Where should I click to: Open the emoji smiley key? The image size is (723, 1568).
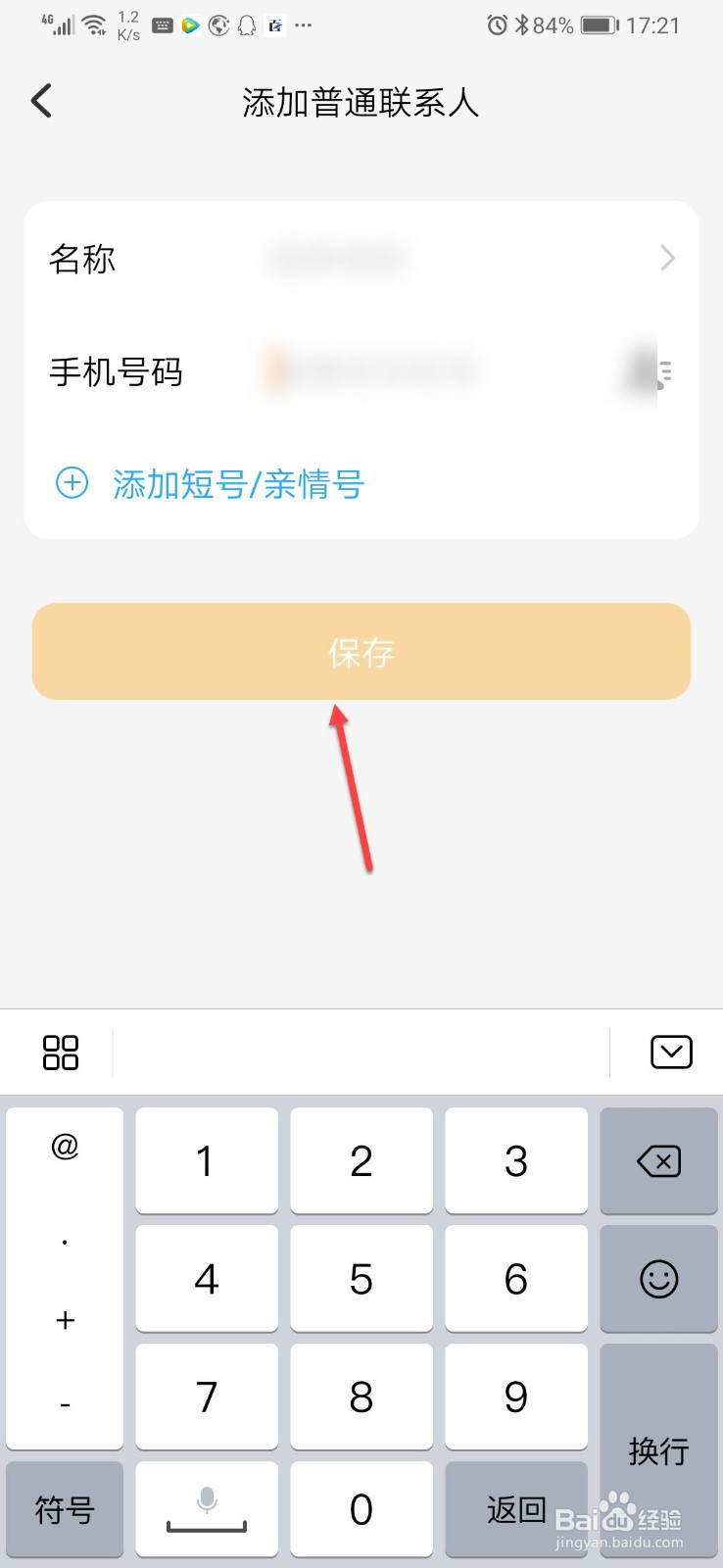(658, 1279)
